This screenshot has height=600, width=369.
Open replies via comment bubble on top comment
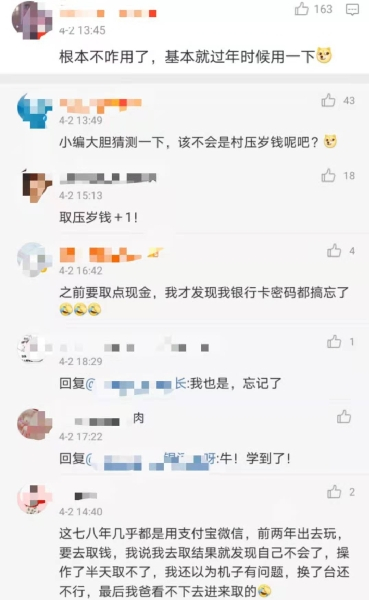coord(352,10)
